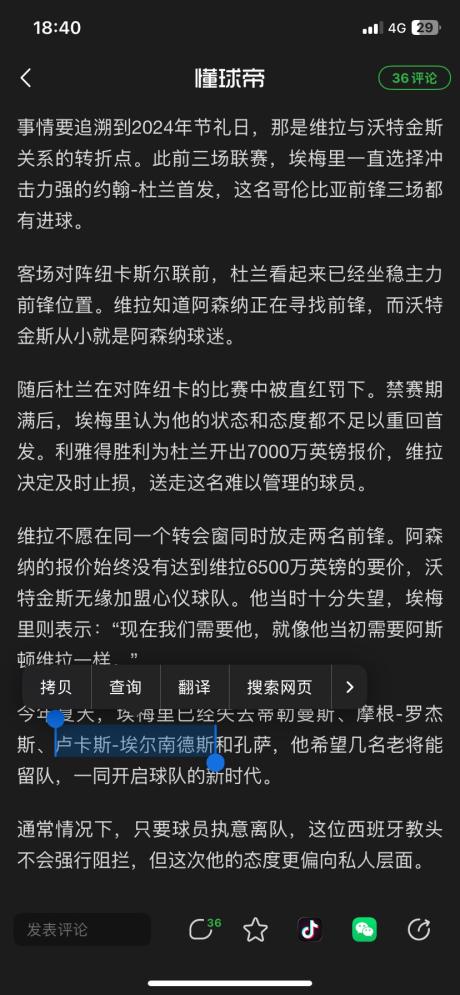Viewport: 460px width, 995px height.
Task: Select 翻译 to translate selected text
Action: tap(194, 687)
